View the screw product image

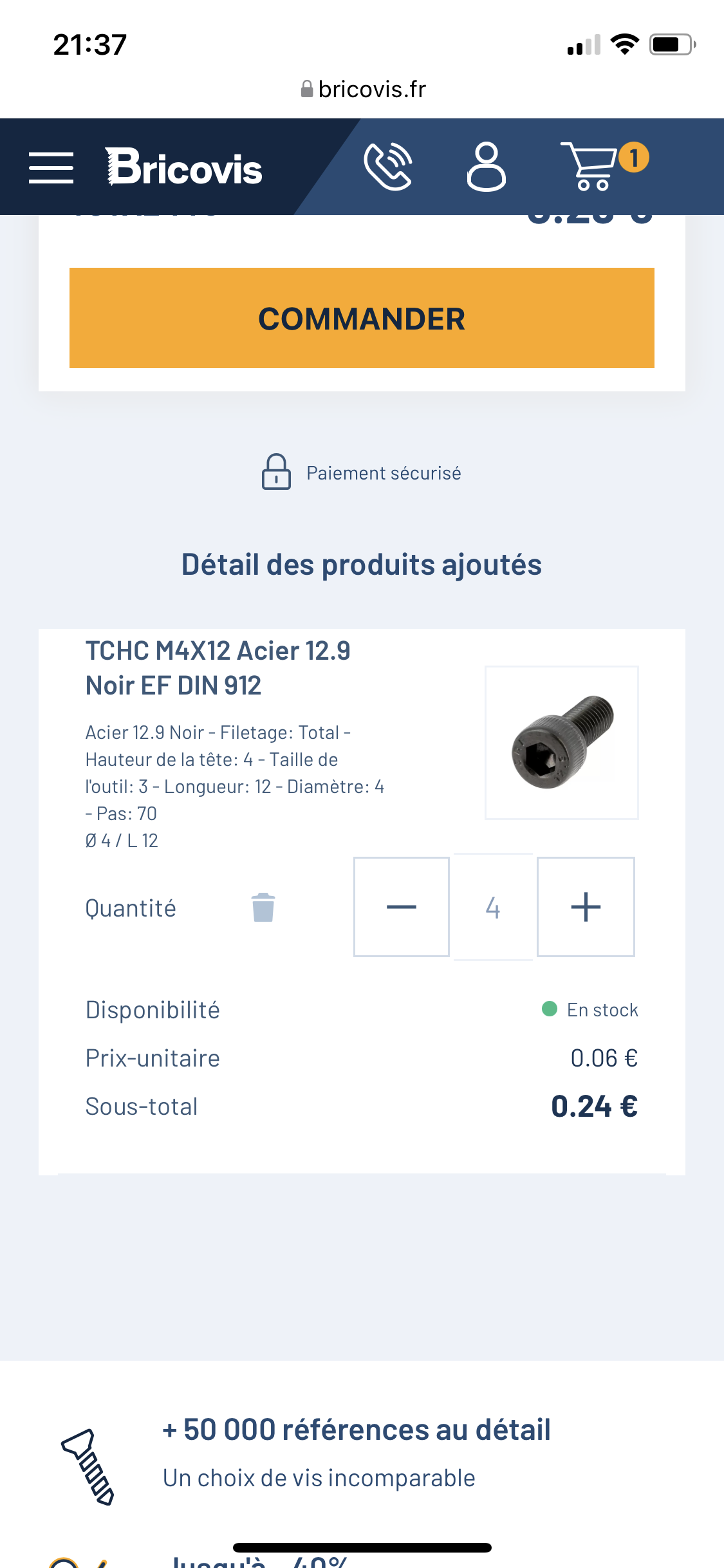coord(562,742)
